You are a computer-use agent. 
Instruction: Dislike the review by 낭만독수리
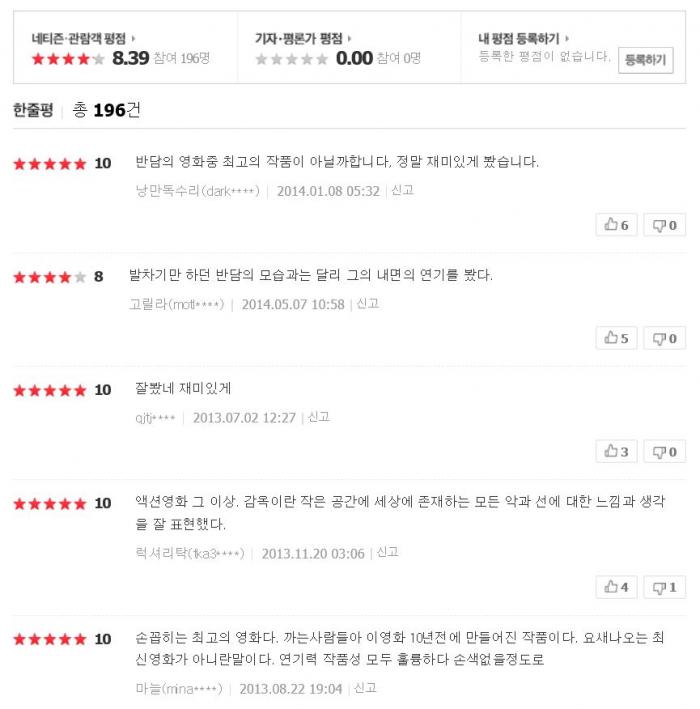pyautogui.click(x=664, y=225)
